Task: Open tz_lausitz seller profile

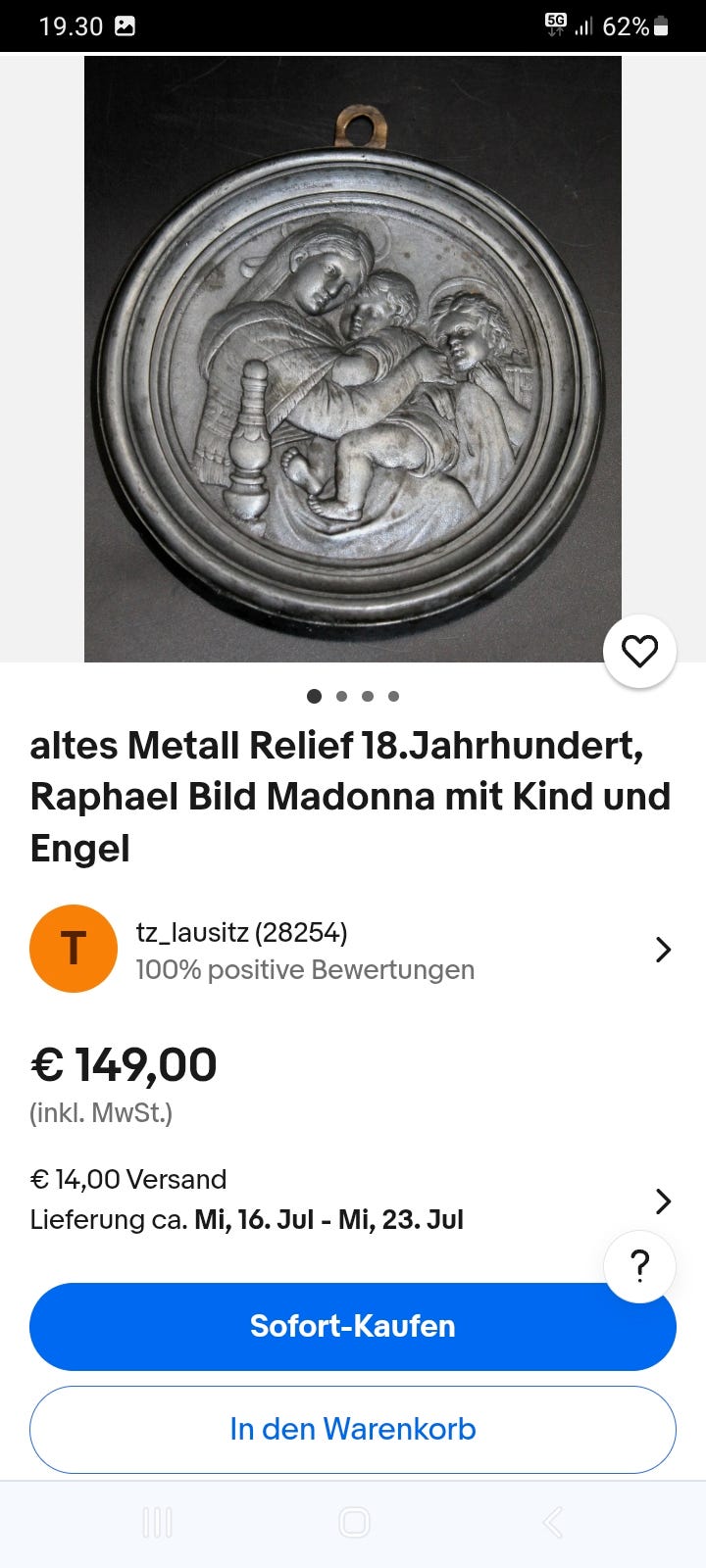Action: point(242,933)
